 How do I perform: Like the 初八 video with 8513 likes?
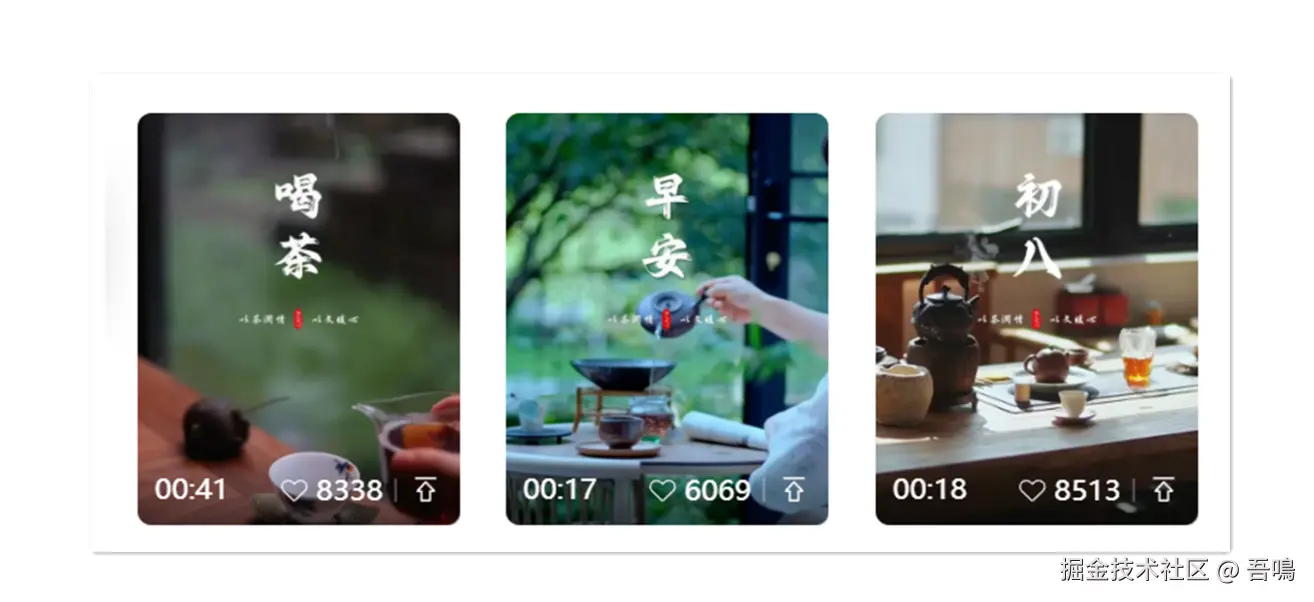coord(1031,491)
